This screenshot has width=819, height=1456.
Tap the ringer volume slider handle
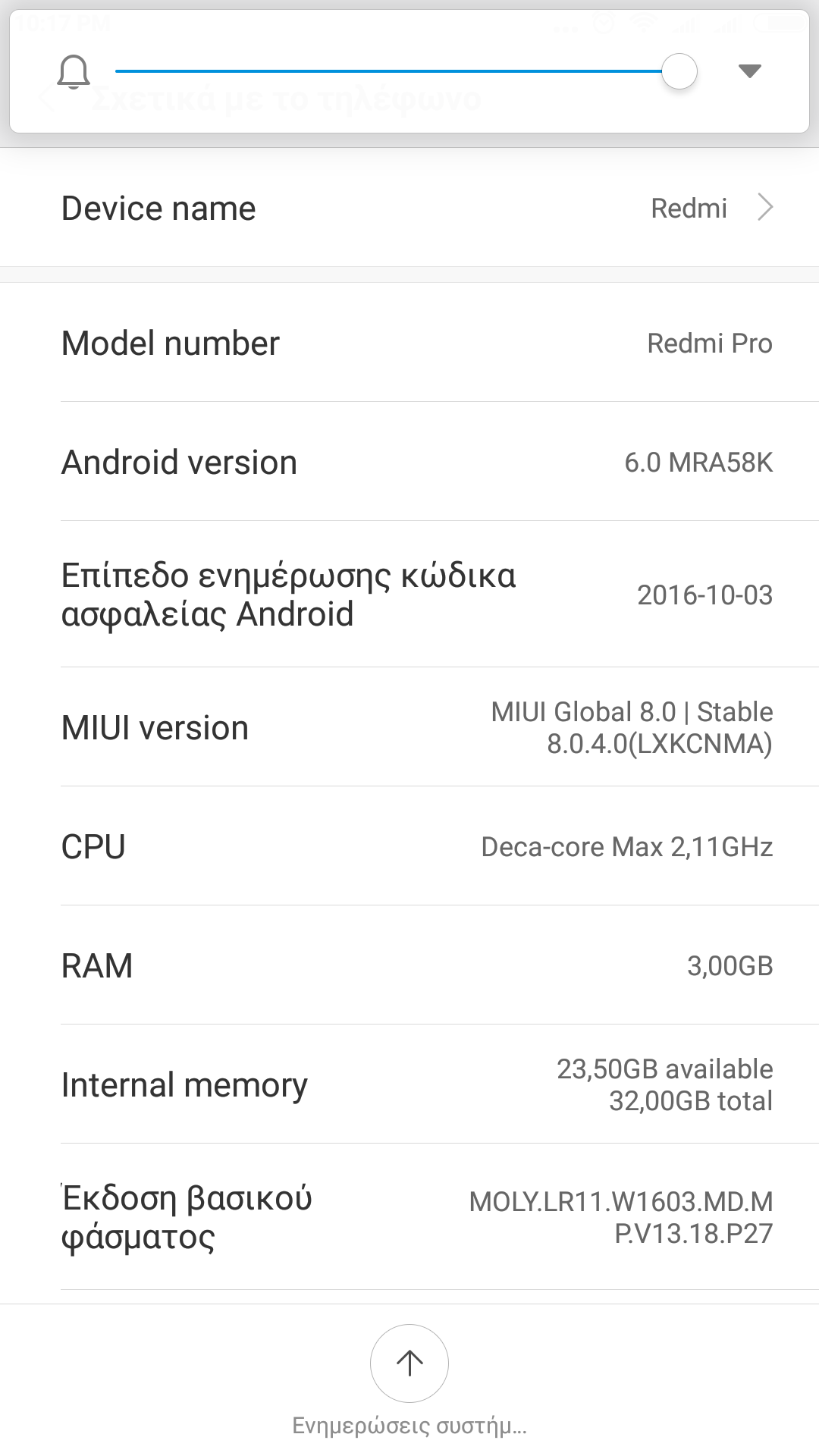[x=679, y=72]
